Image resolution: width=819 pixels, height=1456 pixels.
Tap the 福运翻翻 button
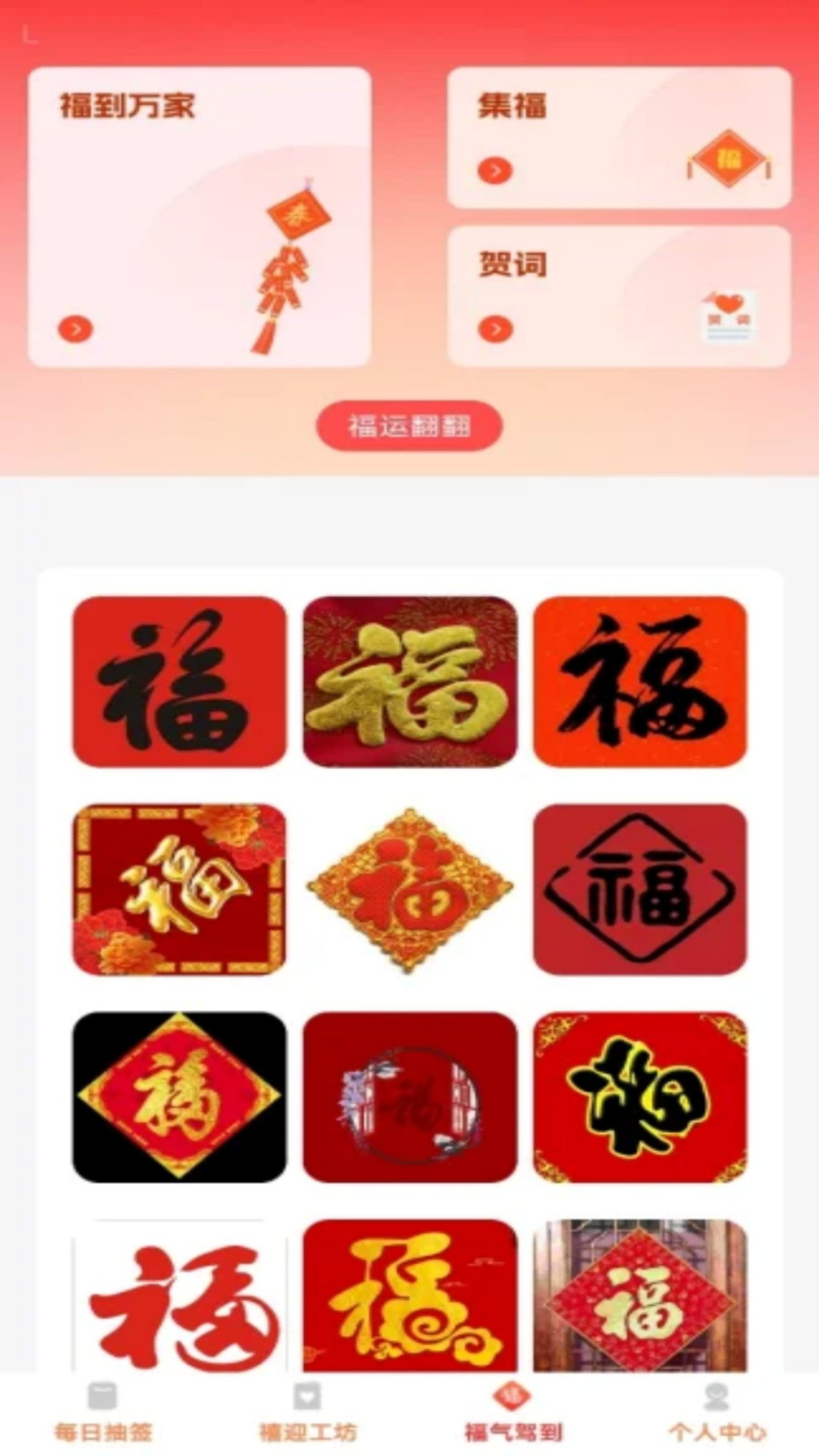coord(409,426)
